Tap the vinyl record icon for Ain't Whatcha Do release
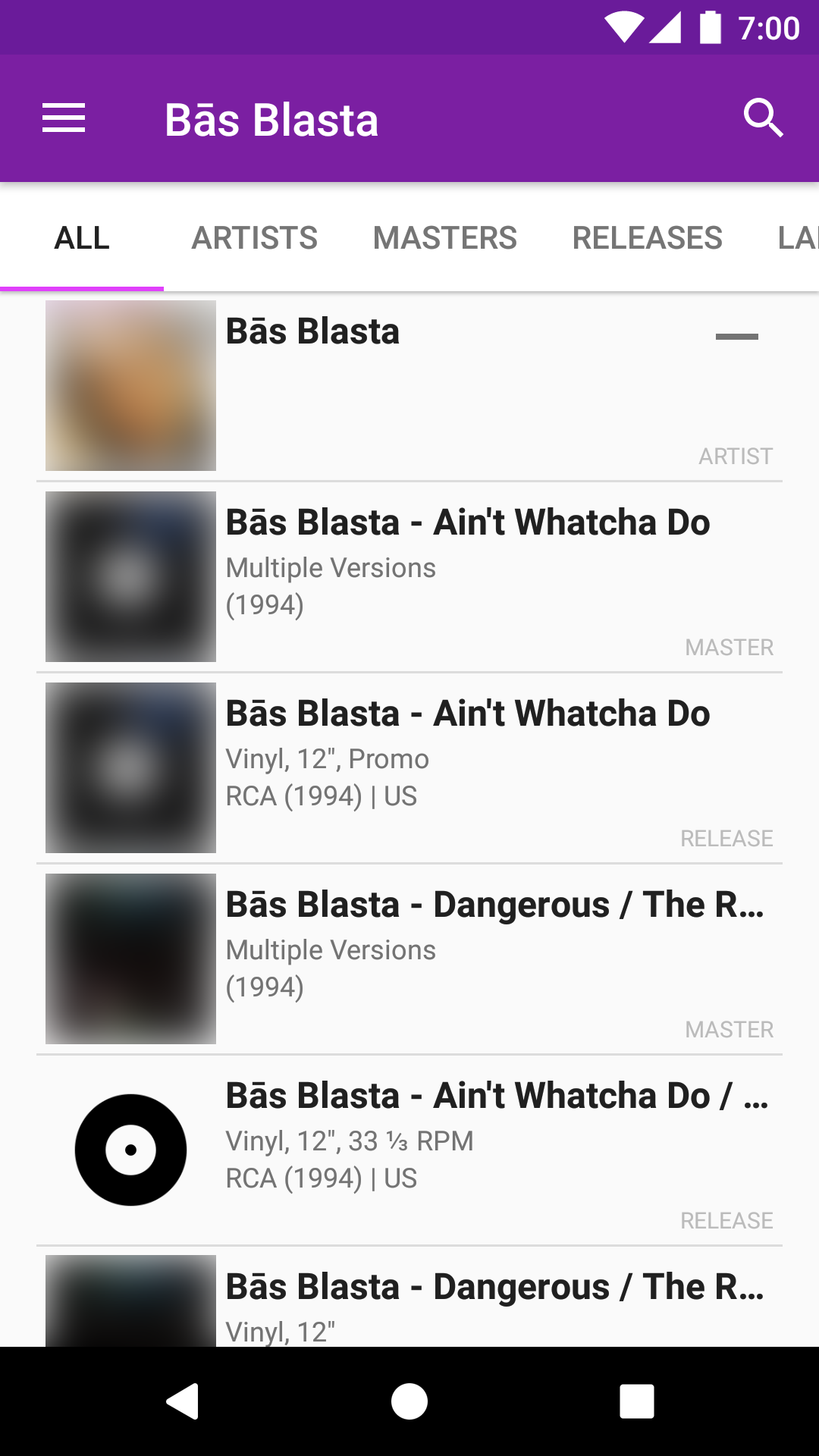Image resolution: width=819 pixels, height=1456 pixels. click(x=130, y=1150)
